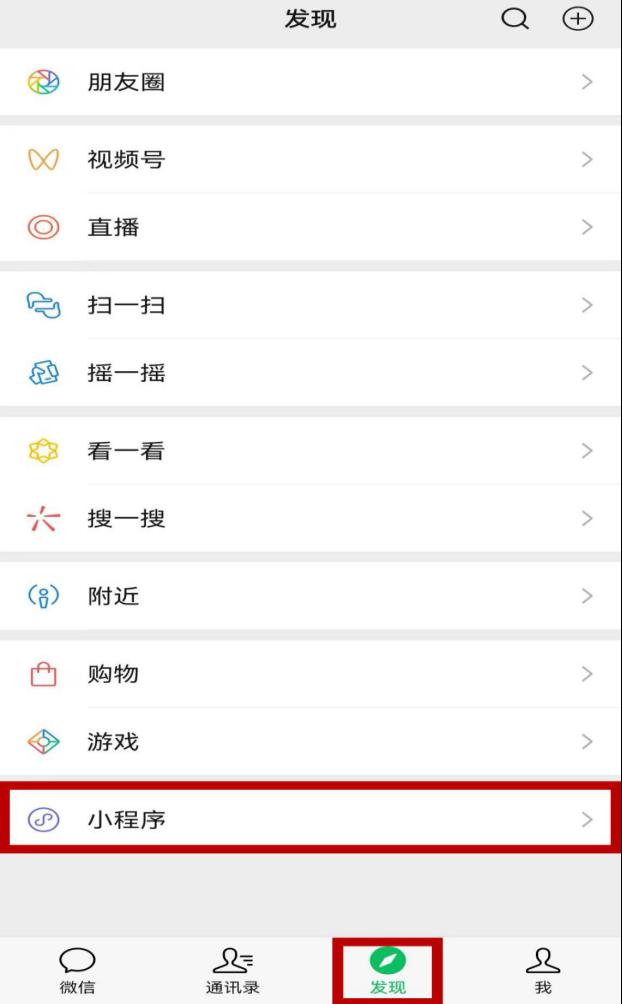This screenshot has width=622, height=1004.
Task: Switch to the 通讯录 contacts tab
Action: tap(233, 971)
